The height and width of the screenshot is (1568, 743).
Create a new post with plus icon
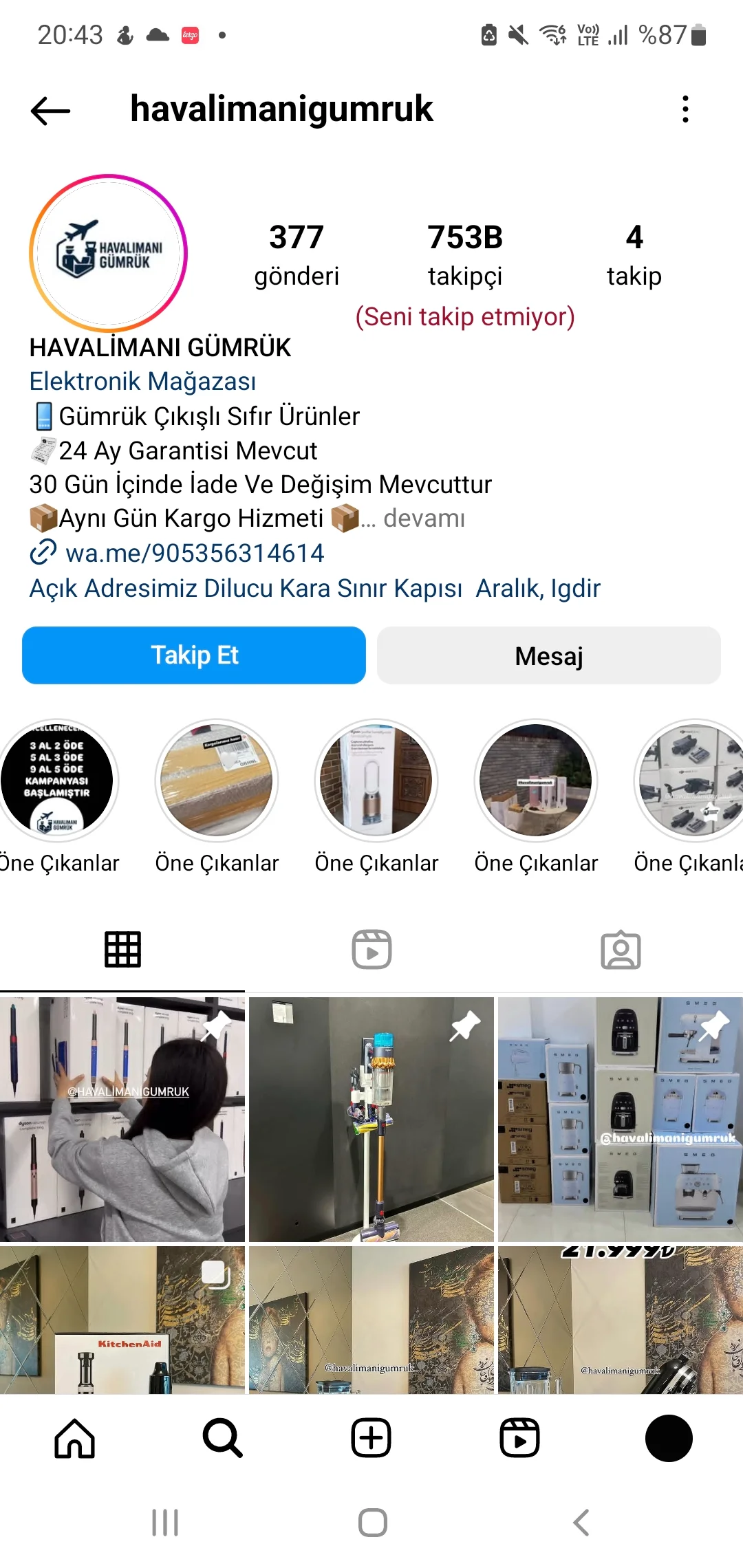[371, 1439]
